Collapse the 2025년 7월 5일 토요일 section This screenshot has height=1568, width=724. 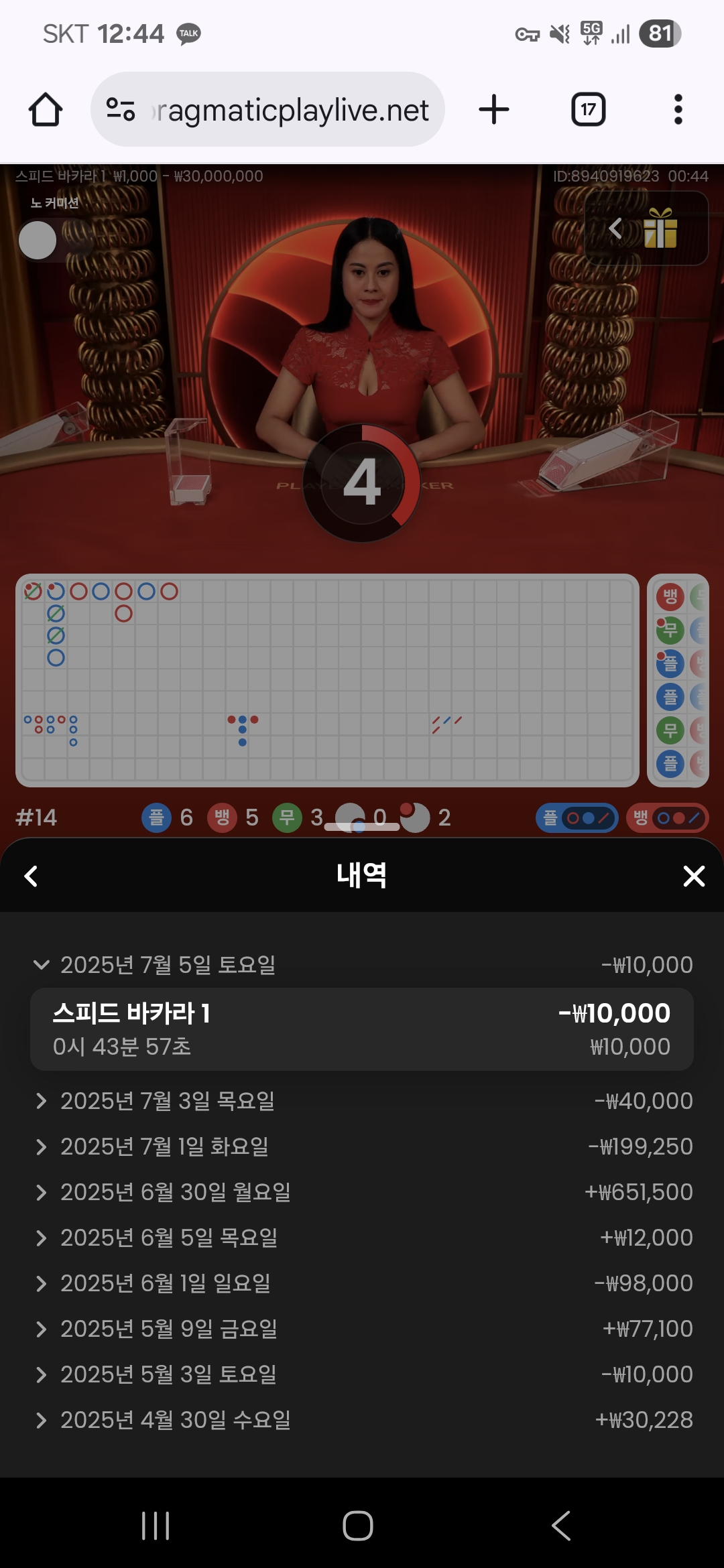tap(362, 965)
